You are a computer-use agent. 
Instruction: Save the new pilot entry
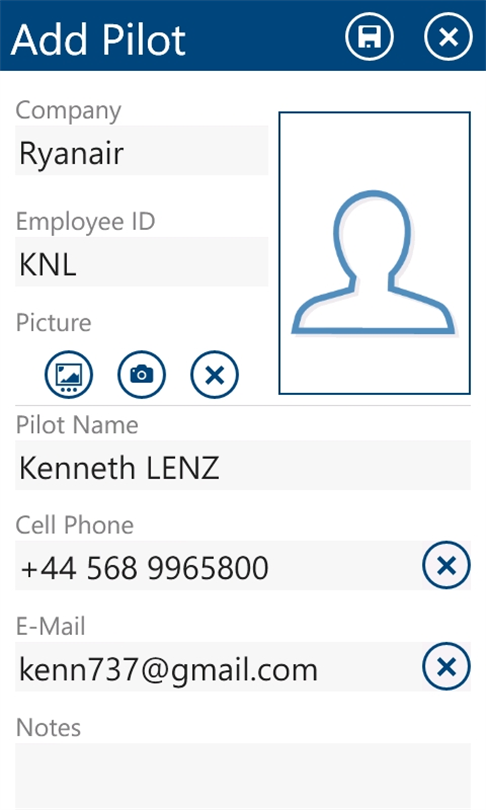pyautogui.click(x=369, y=37)
